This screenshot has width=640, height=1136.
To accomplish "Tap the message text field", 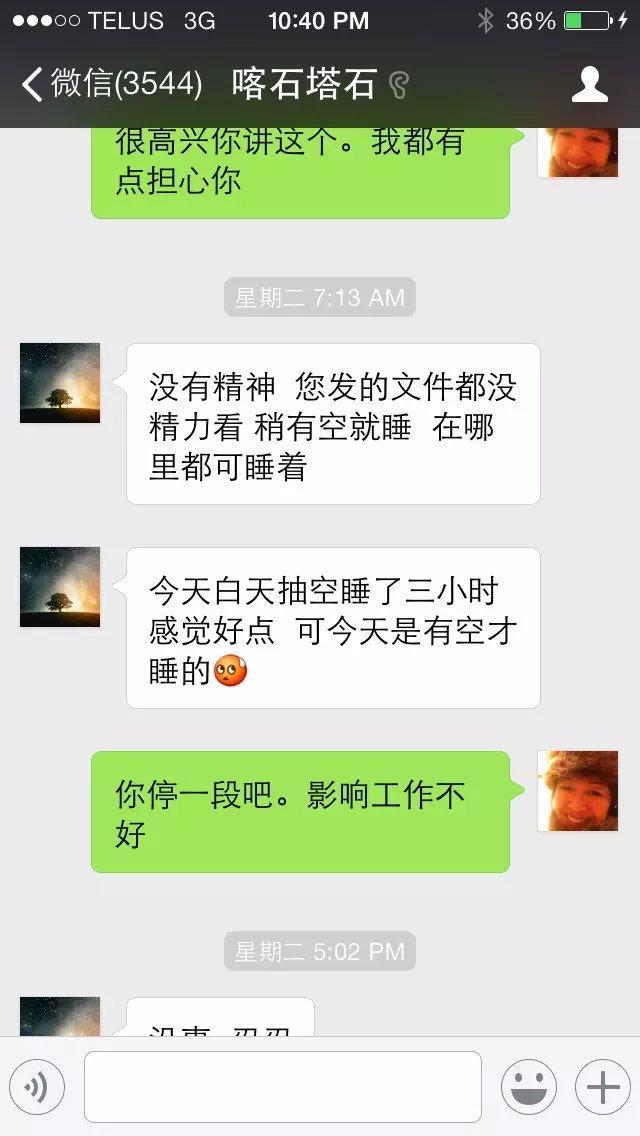I will coord(282,1087).
